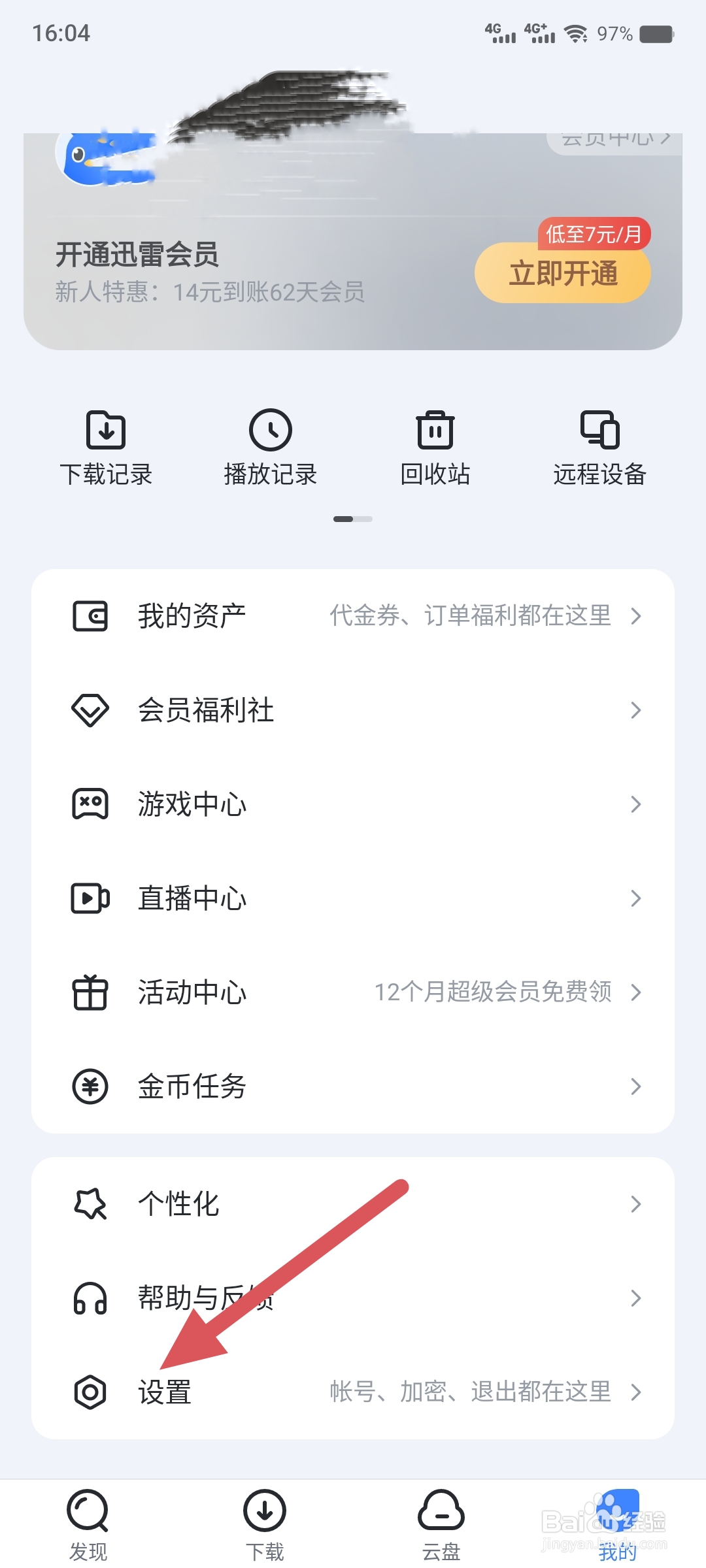
Task: Open the 回收站 recycle bin
Action: tap(435, 448)
